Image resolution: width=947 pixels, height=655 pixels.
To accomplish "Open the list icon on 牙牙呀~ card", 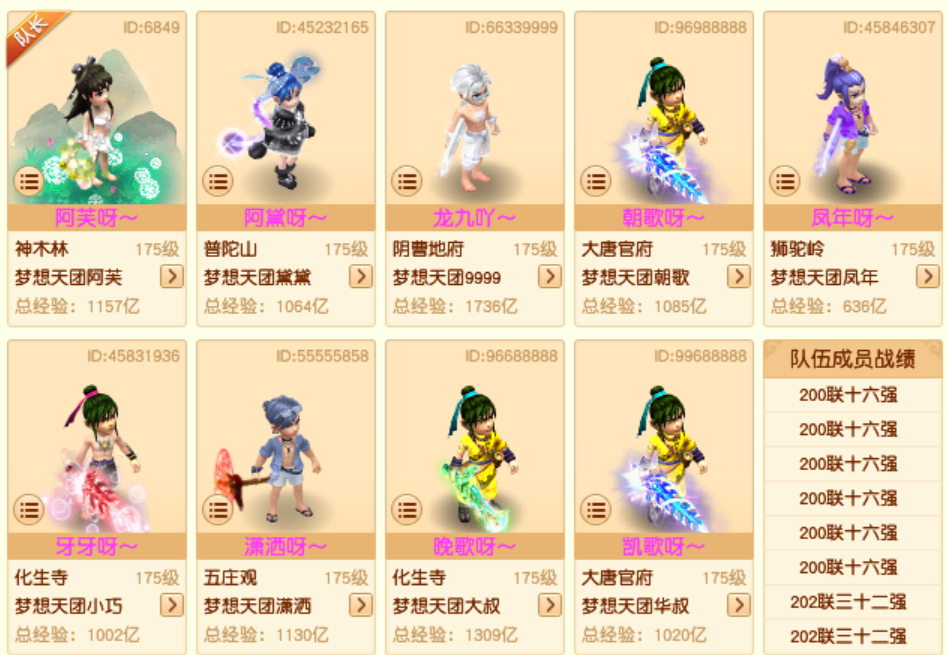I will [28, 509].
